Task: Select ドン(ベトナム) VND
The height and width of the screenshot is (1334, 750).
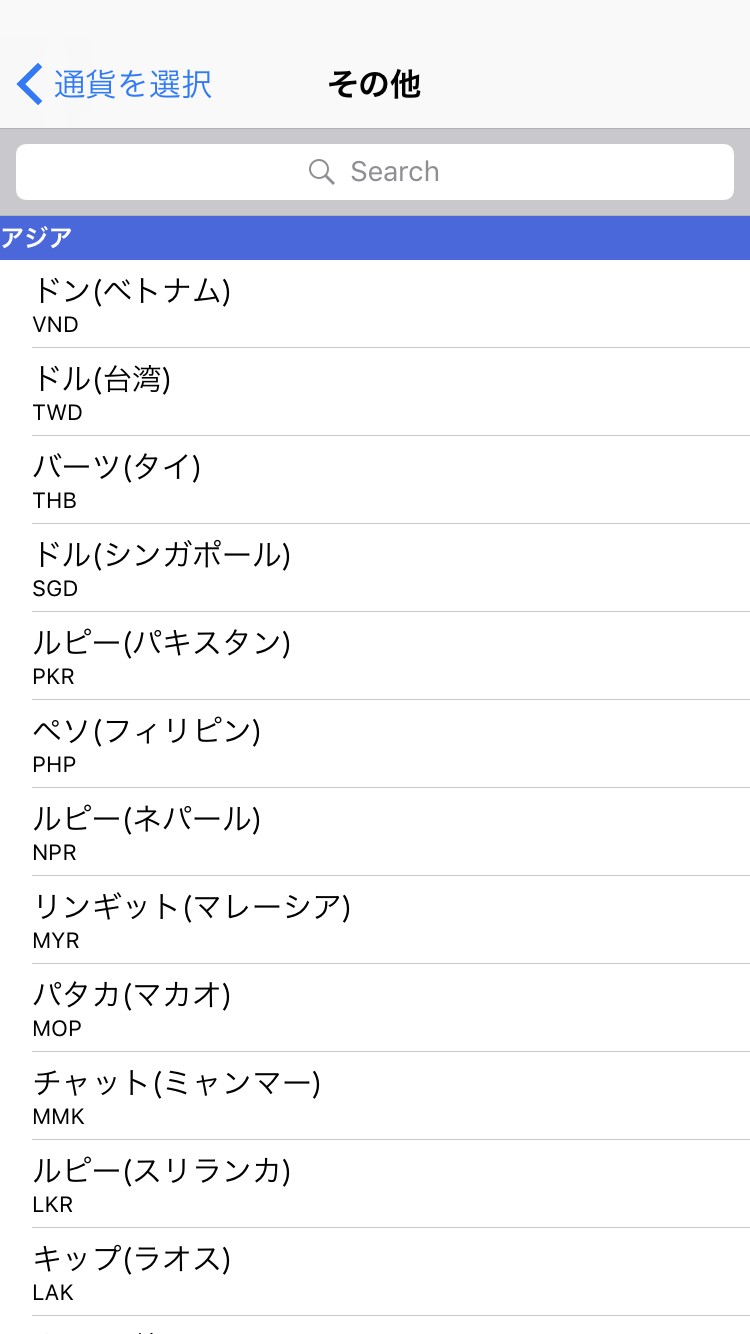Action: (x=375, y=304)
